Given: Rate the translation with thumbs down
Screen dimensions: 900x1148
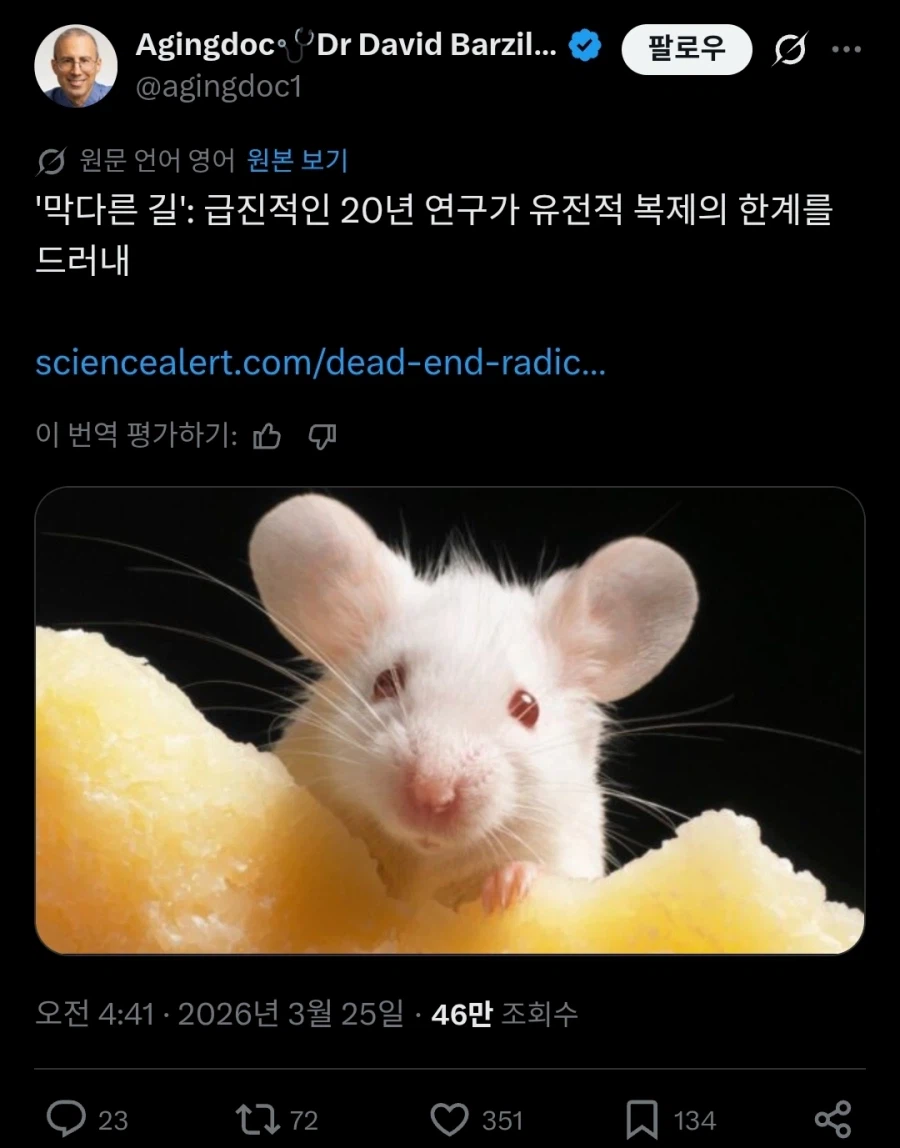Looking at the screenshot, I should point(320,435).
